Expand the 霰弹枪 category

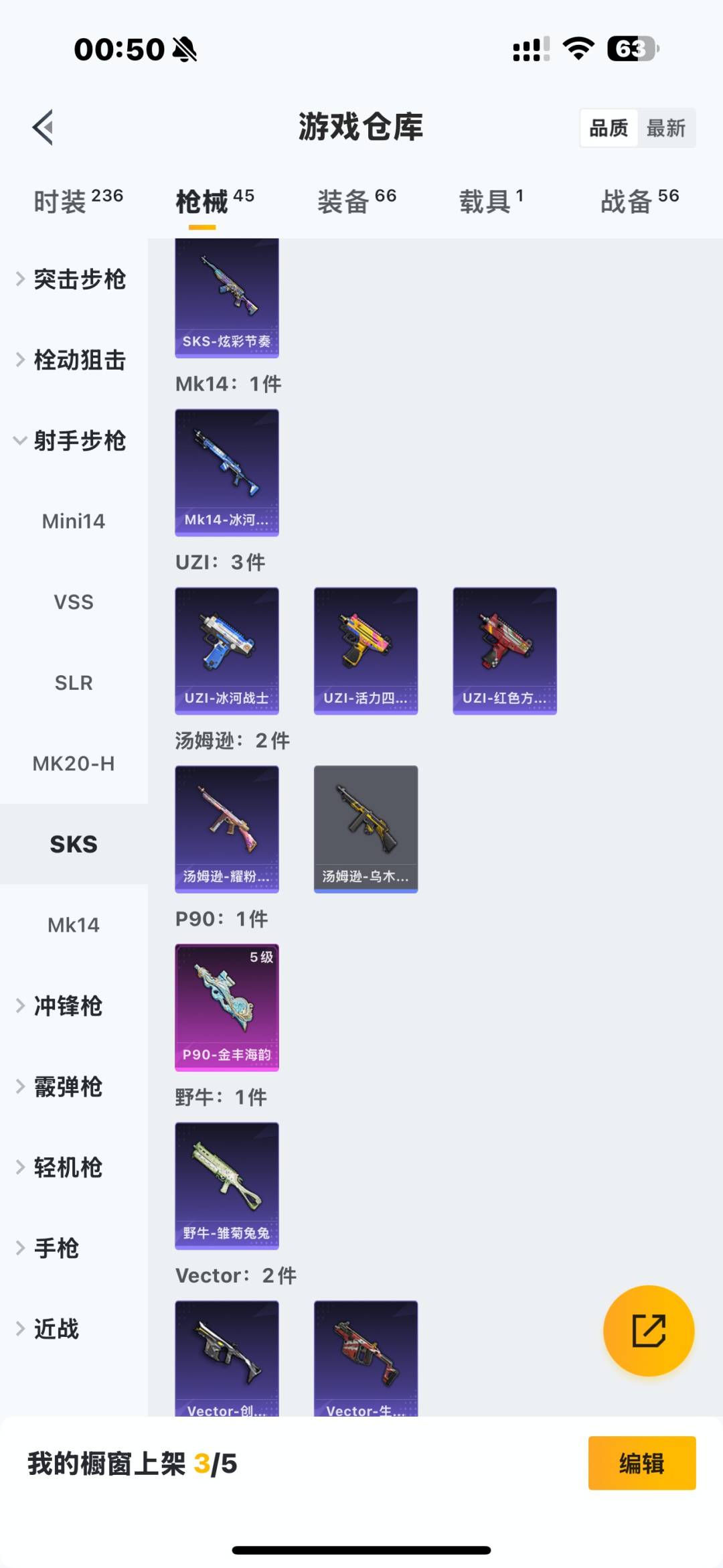(x=67, y=1086)
